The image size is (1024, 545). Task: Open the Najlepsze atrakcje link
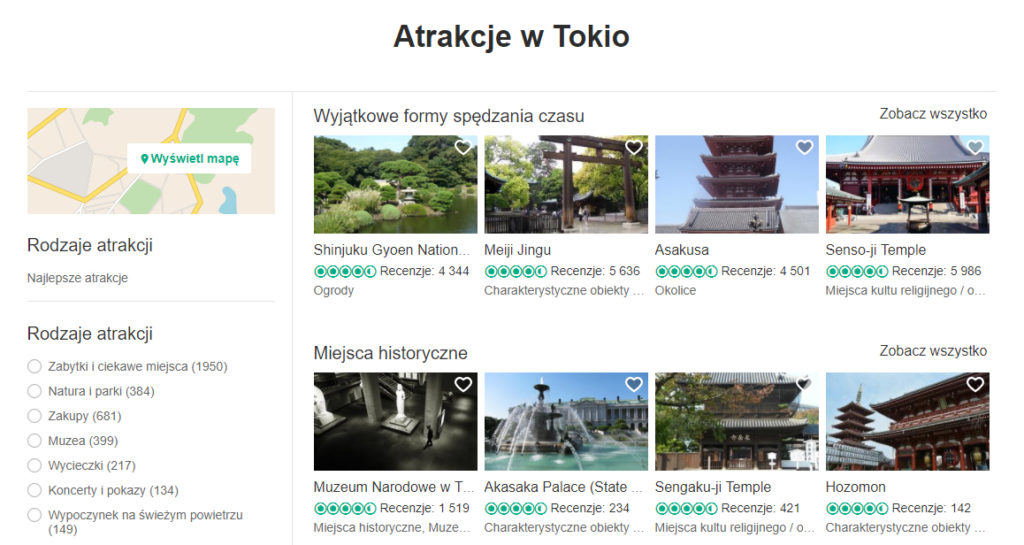pyautogui.click(x=77, y=278)
